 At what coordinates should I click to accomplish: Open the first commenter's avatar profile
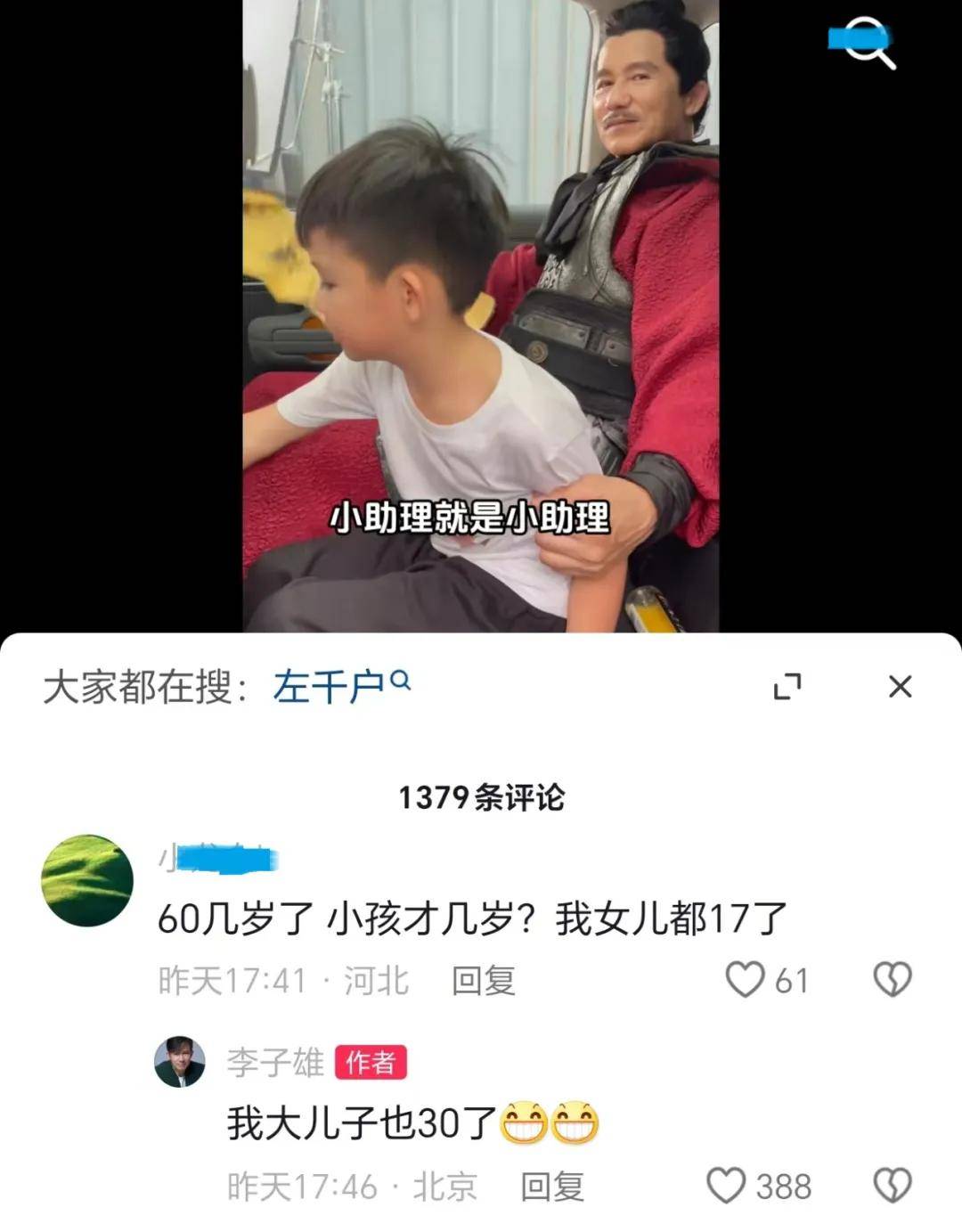87,880
